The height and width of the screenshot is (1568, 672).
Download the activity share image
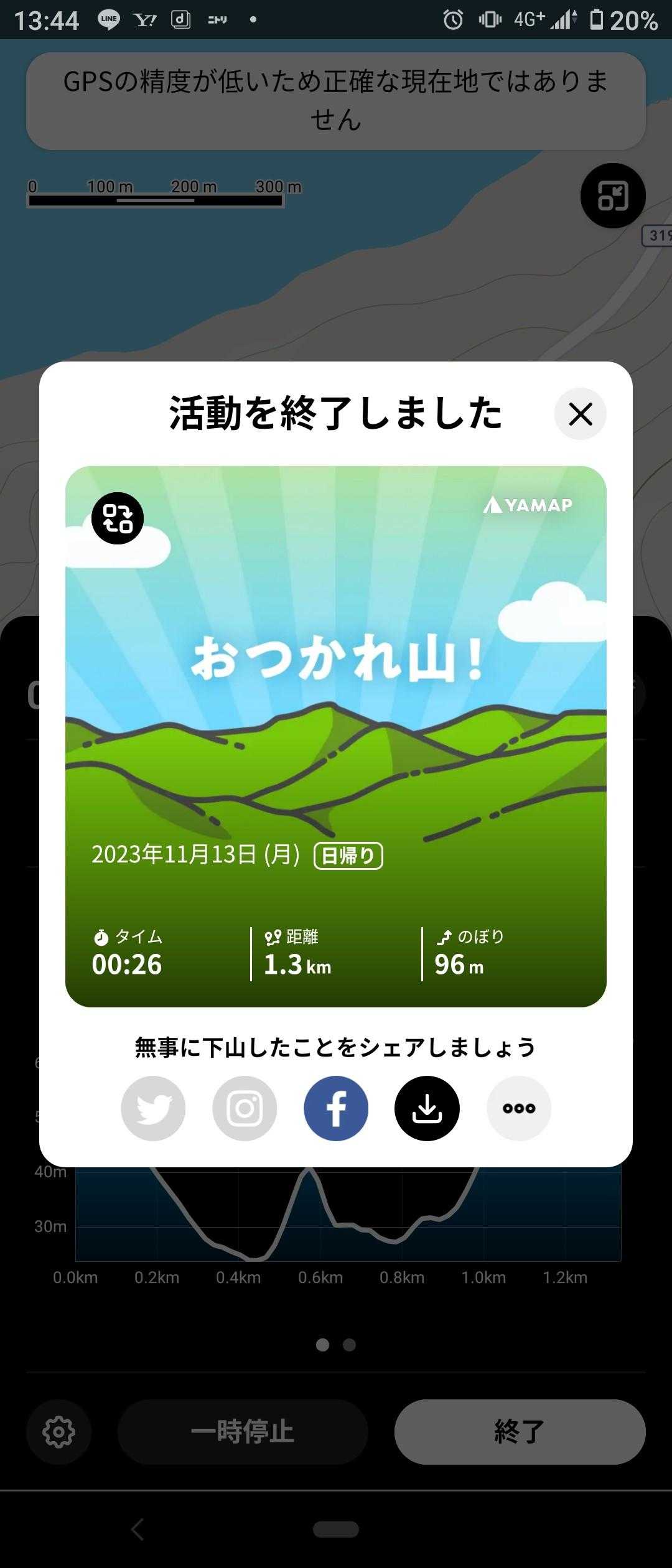tap(427, 1108)
